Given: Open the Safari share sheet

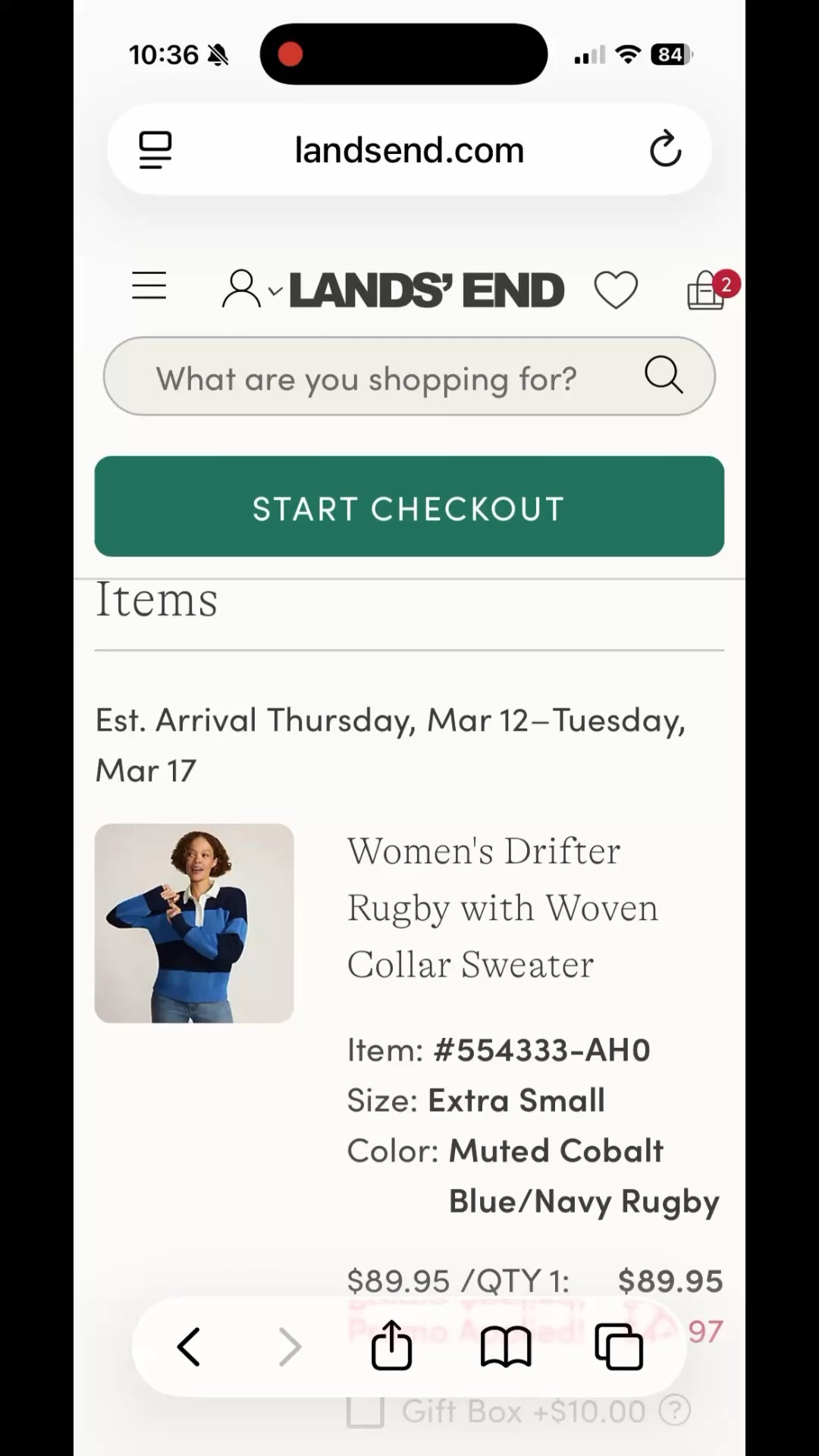Looking at the screenshot, I should point(391,1346).
